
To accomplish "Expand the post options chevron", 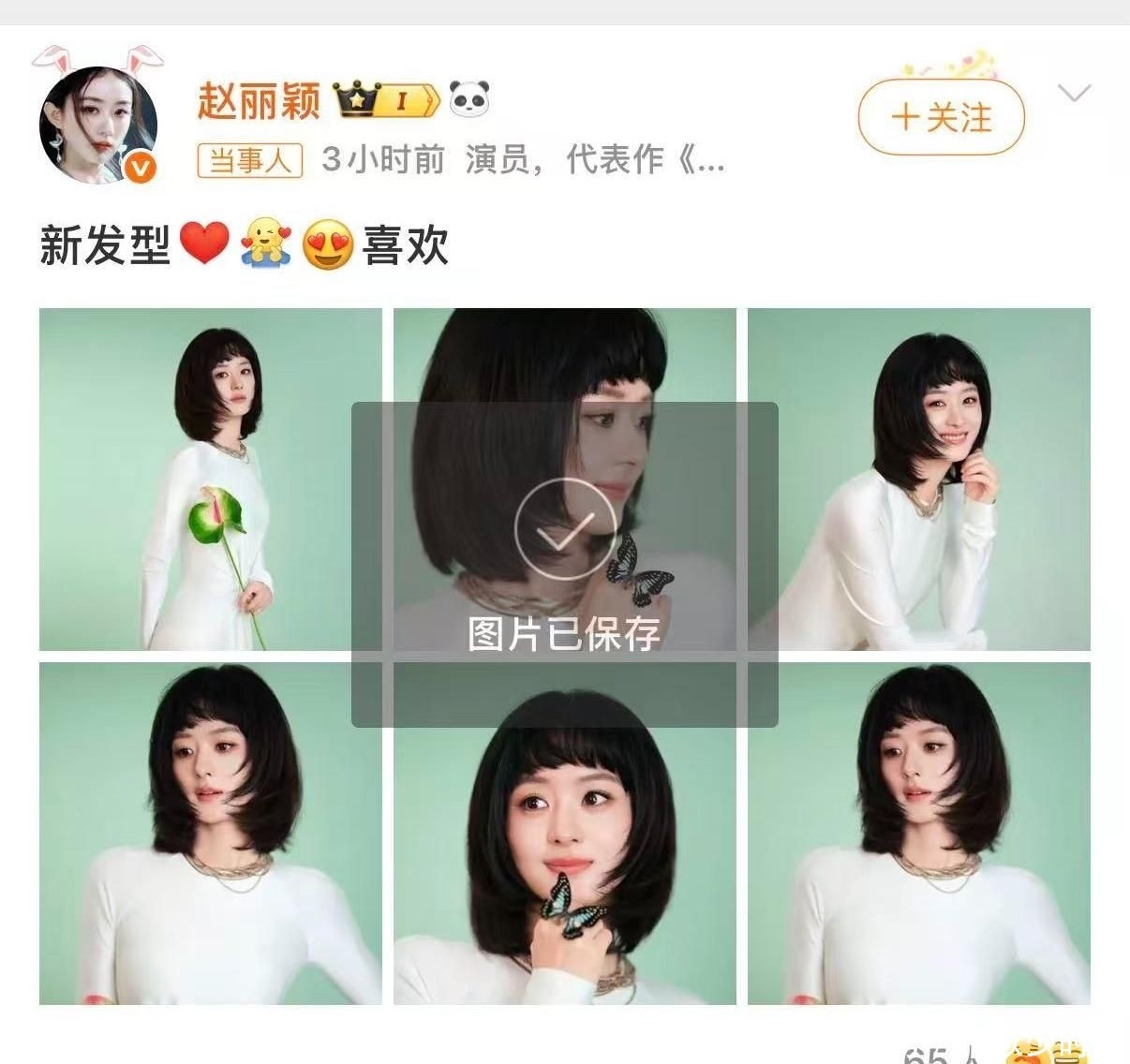I will coord(1074,93).
